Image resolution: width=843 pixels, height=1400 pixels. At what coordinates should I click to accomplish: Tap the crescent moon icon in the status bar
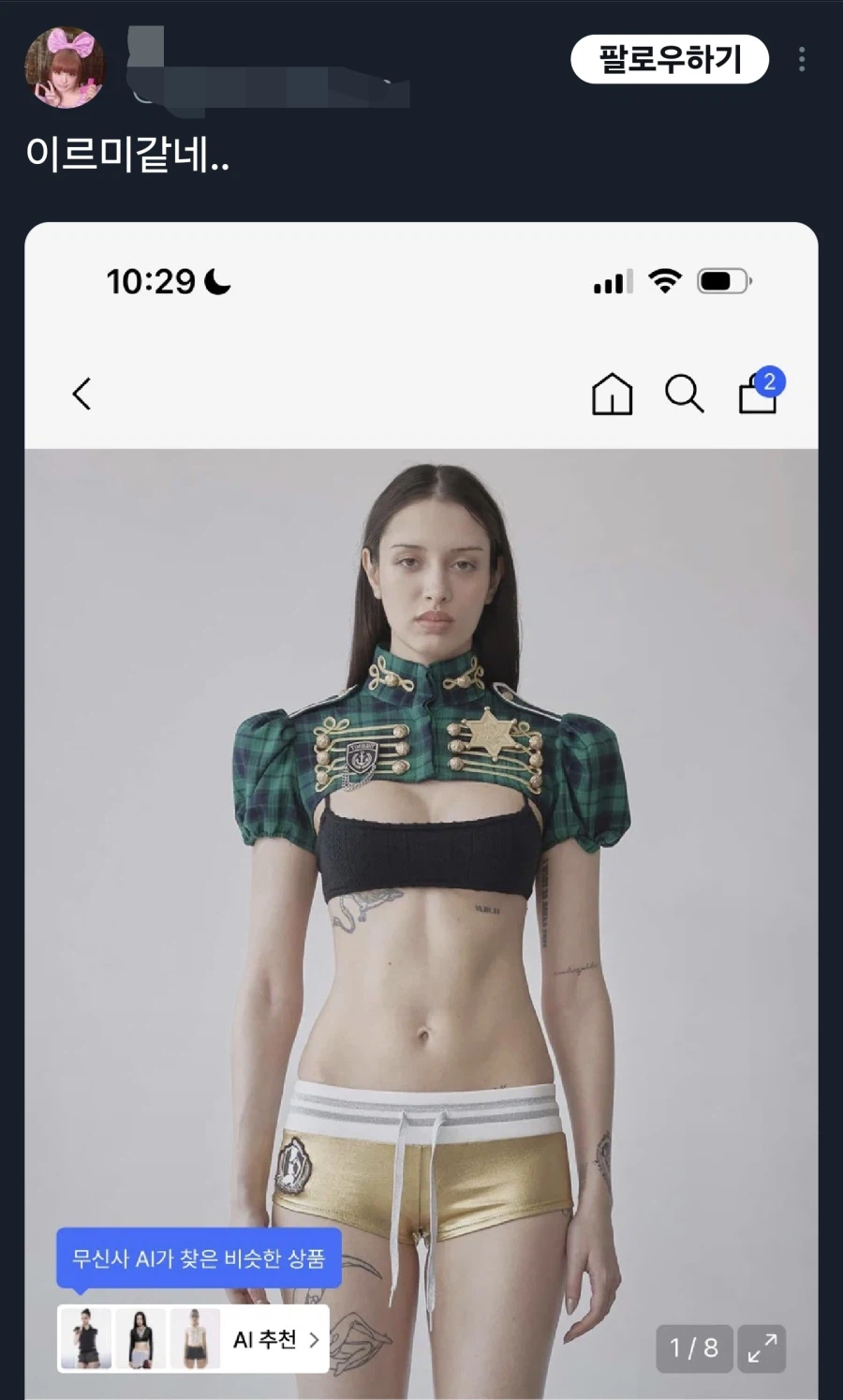(214, 279)
